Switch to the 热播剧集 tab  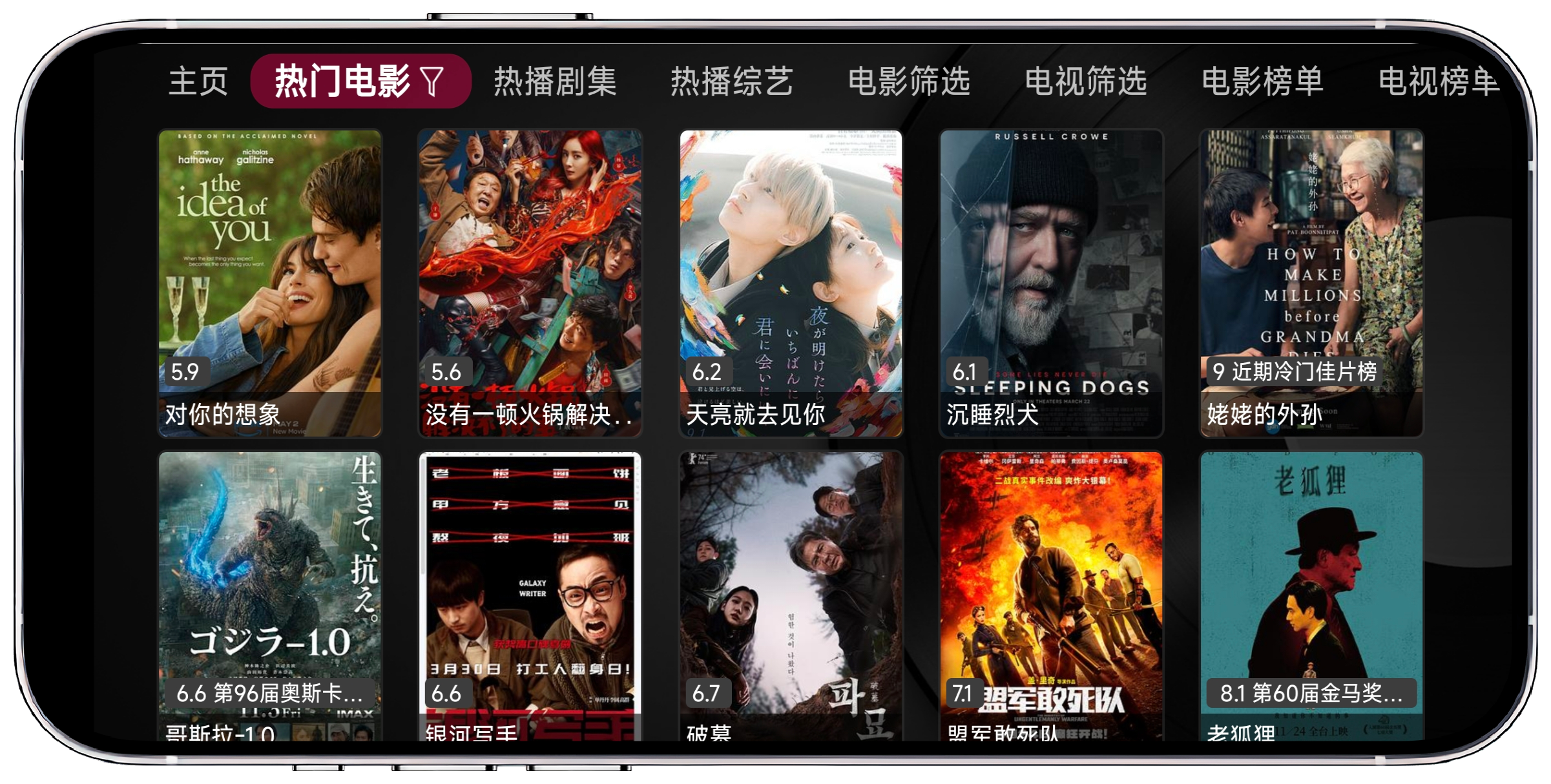click(555, 81)
